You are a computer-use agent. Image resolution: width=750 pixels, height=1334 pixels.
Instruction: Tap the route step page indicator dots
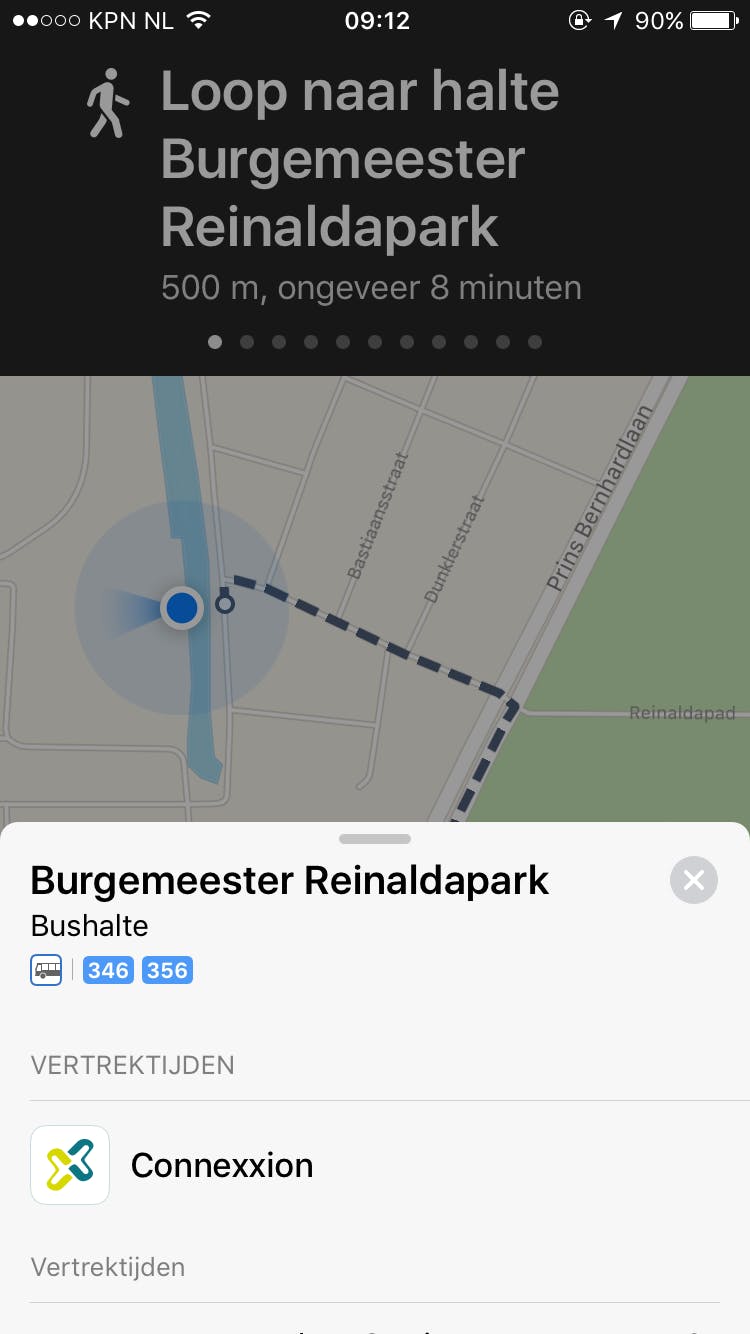375,342
